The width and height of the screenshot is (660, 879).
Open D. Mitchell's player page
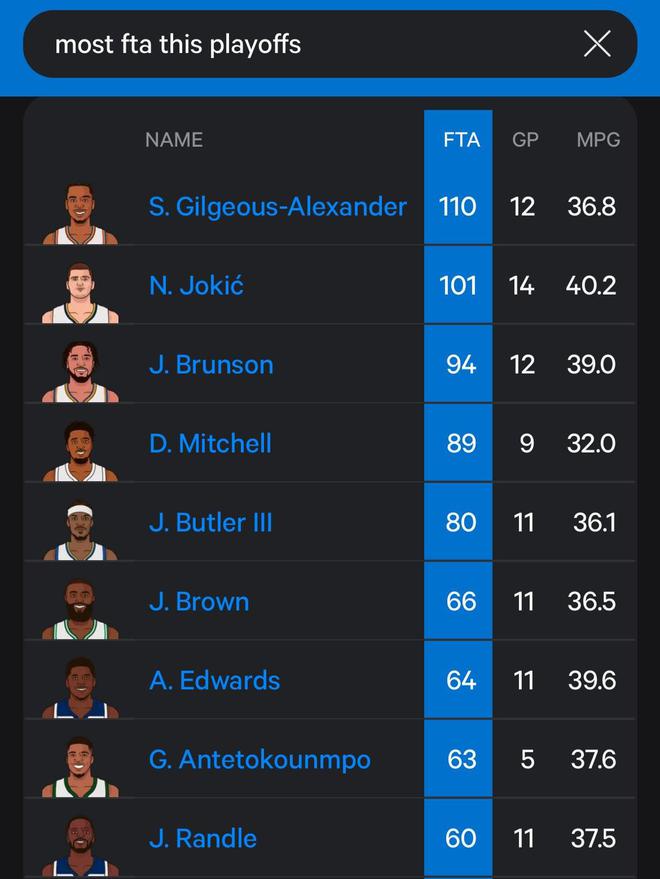210,444
